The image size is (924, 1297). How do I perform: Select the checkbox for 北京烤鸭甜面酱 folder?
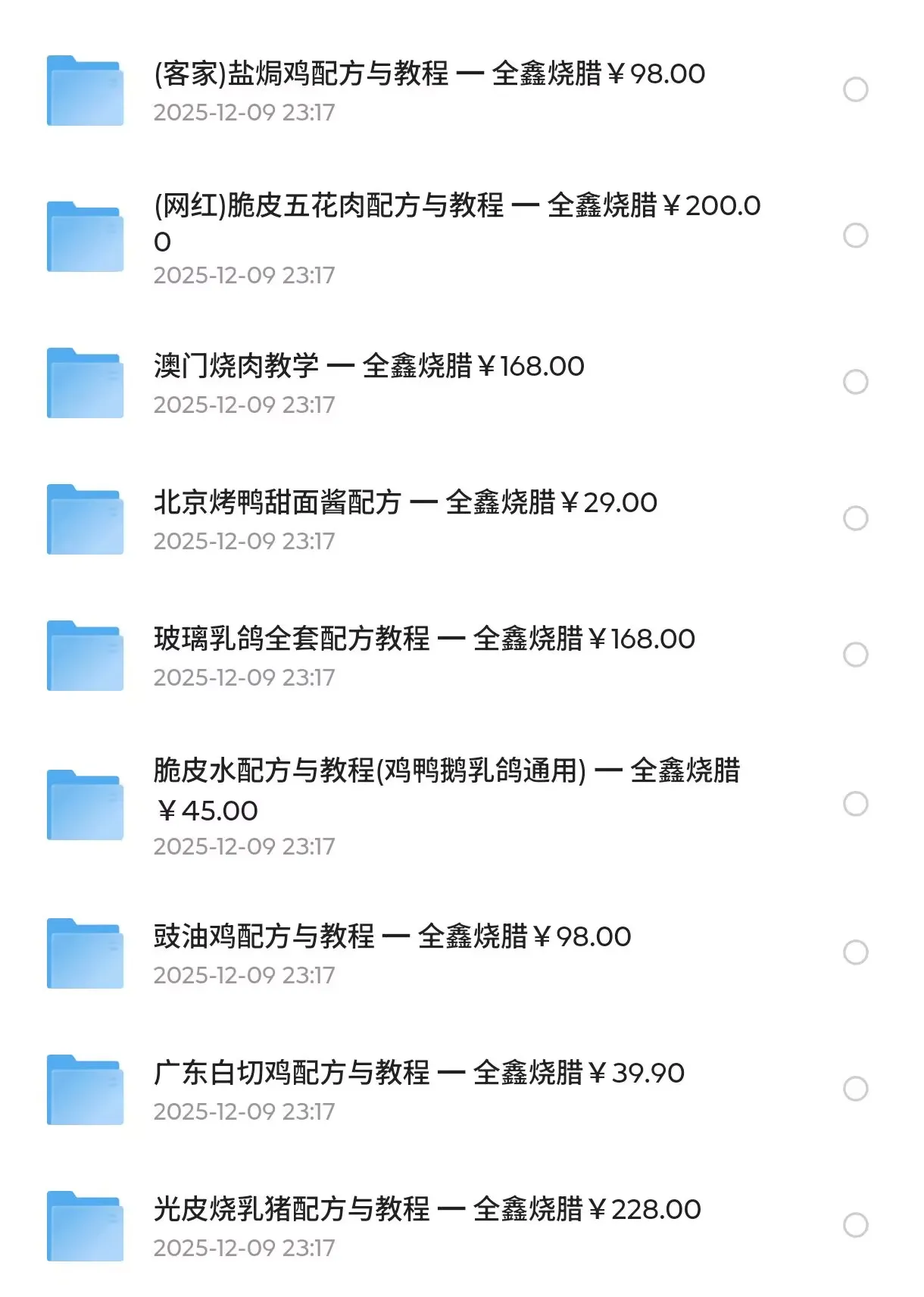(854, 517)
